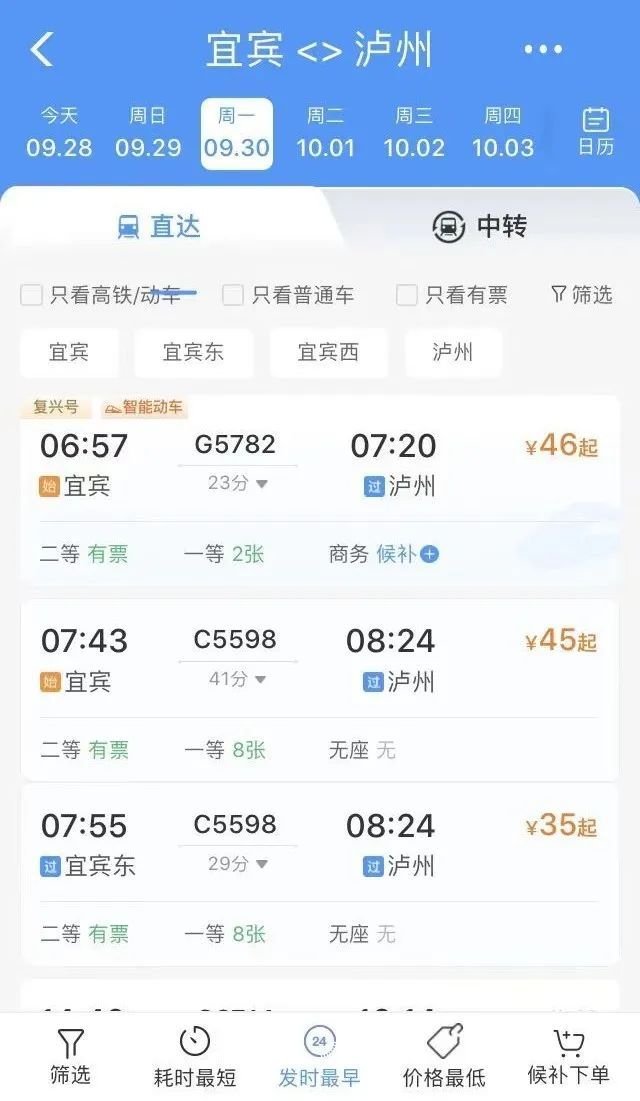Expand stop details for G5782 23分
640x1101 pixels.
(x=238, y=484)
